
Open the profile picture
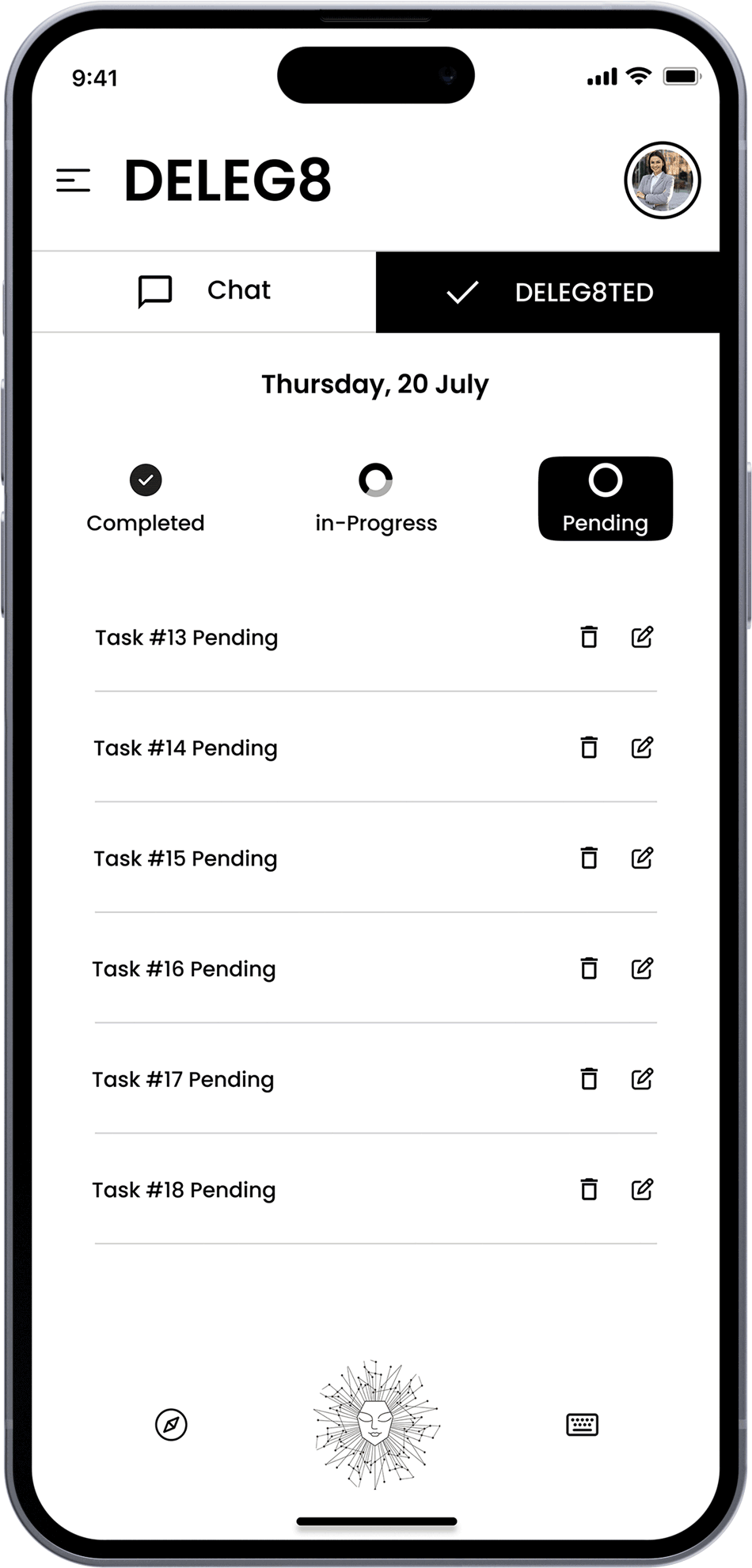[662, 180]
